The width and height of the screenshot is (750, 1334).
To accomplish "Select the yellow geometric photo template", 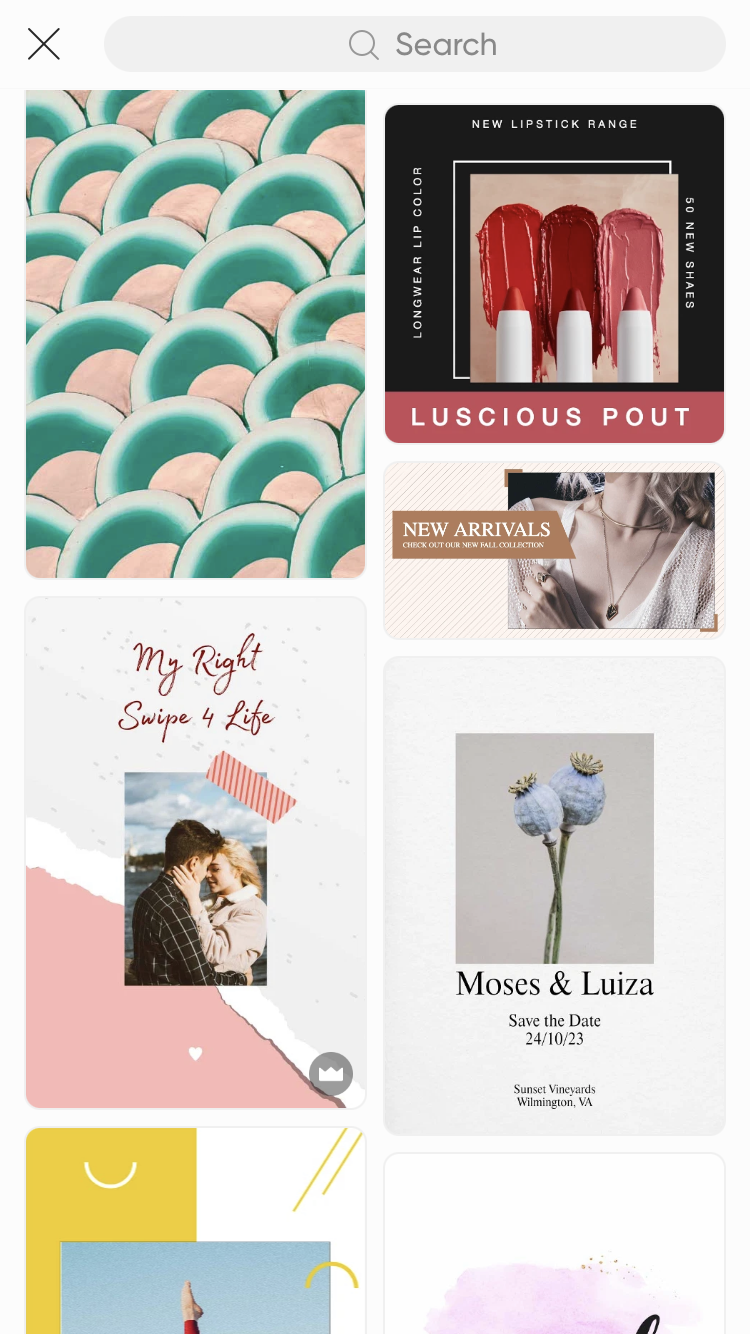I will [195, 1230].
